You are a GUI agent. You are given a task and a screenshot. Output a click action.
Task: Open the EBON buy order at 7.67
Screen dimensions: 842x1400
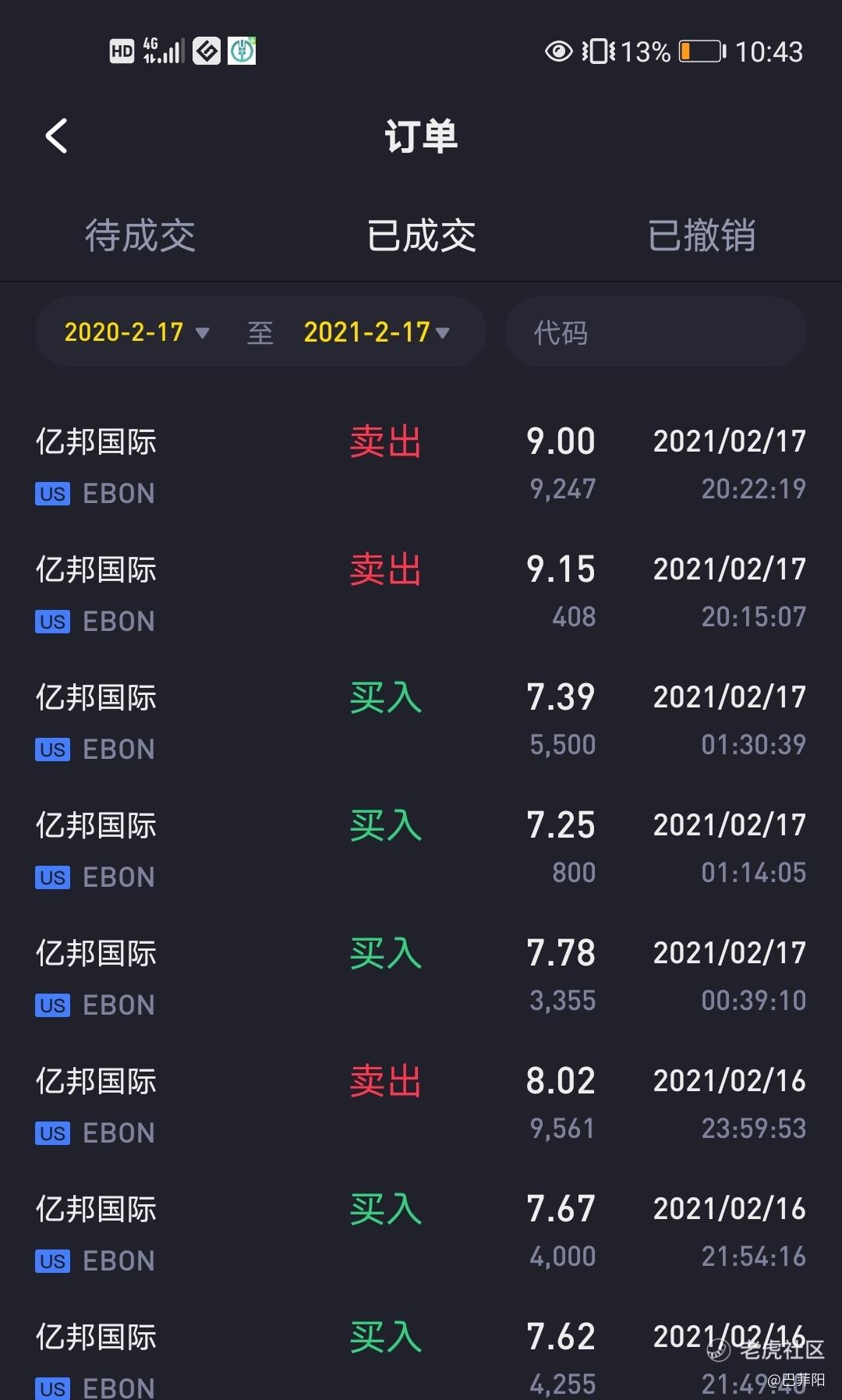point(421,1232)
